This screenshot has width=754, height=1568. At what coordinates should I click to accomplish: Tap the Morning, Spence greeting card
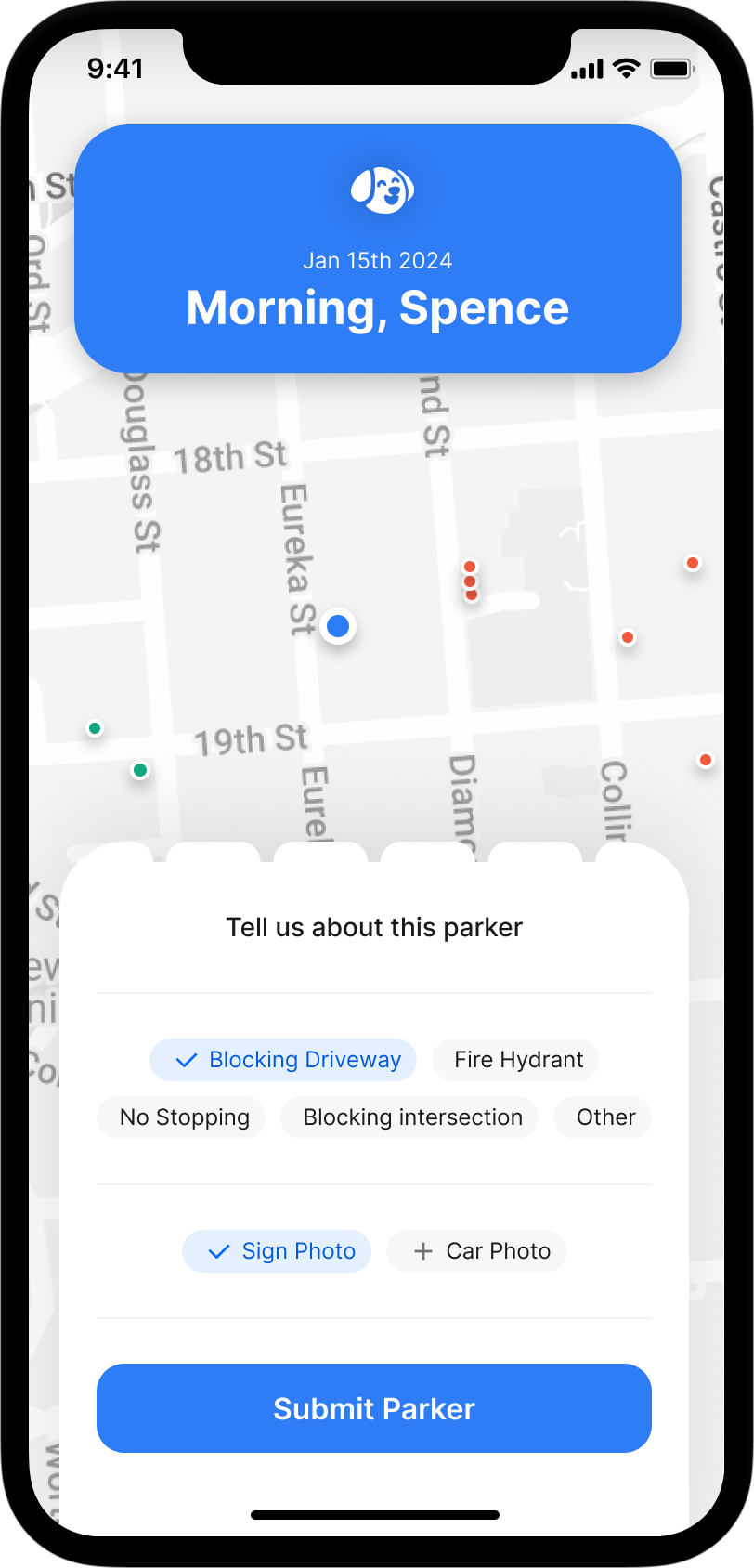[x=377, y=307]
